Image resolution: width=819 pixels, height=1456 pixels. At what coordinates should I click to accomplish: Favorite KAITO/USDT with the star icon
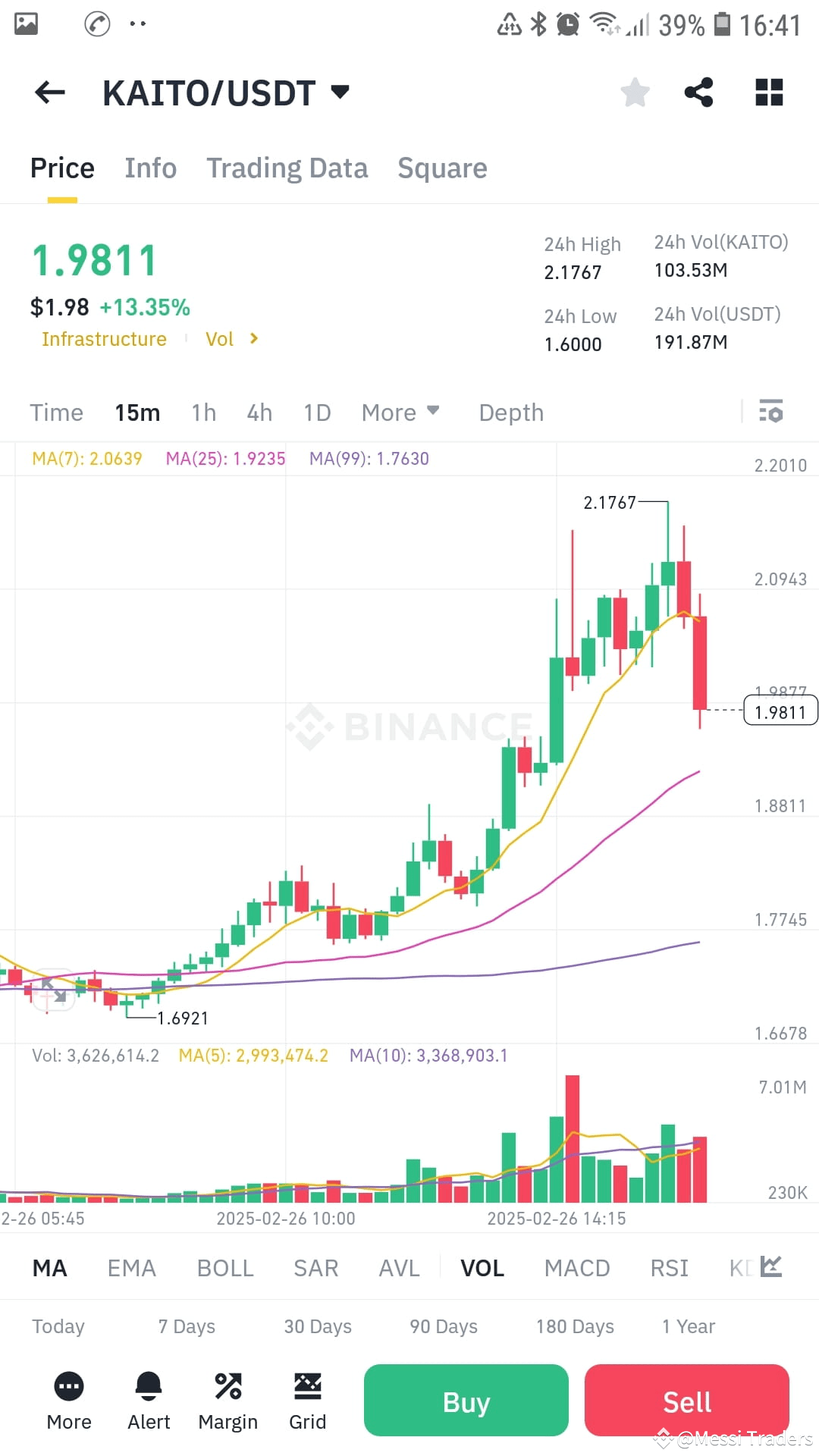click(x=635, y=92)
